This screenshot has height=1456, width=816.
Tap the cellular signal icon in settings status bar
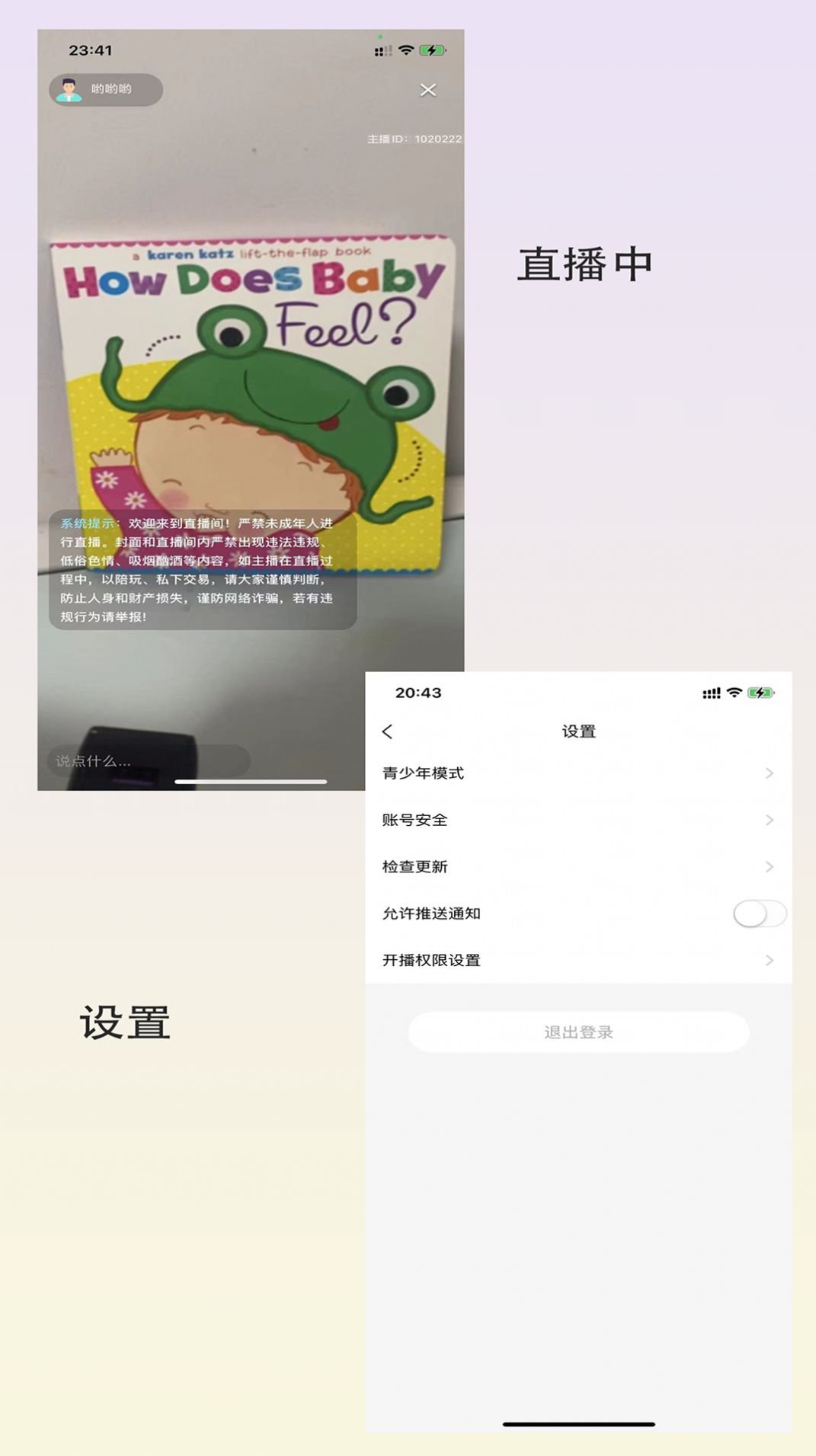point(710,692)
